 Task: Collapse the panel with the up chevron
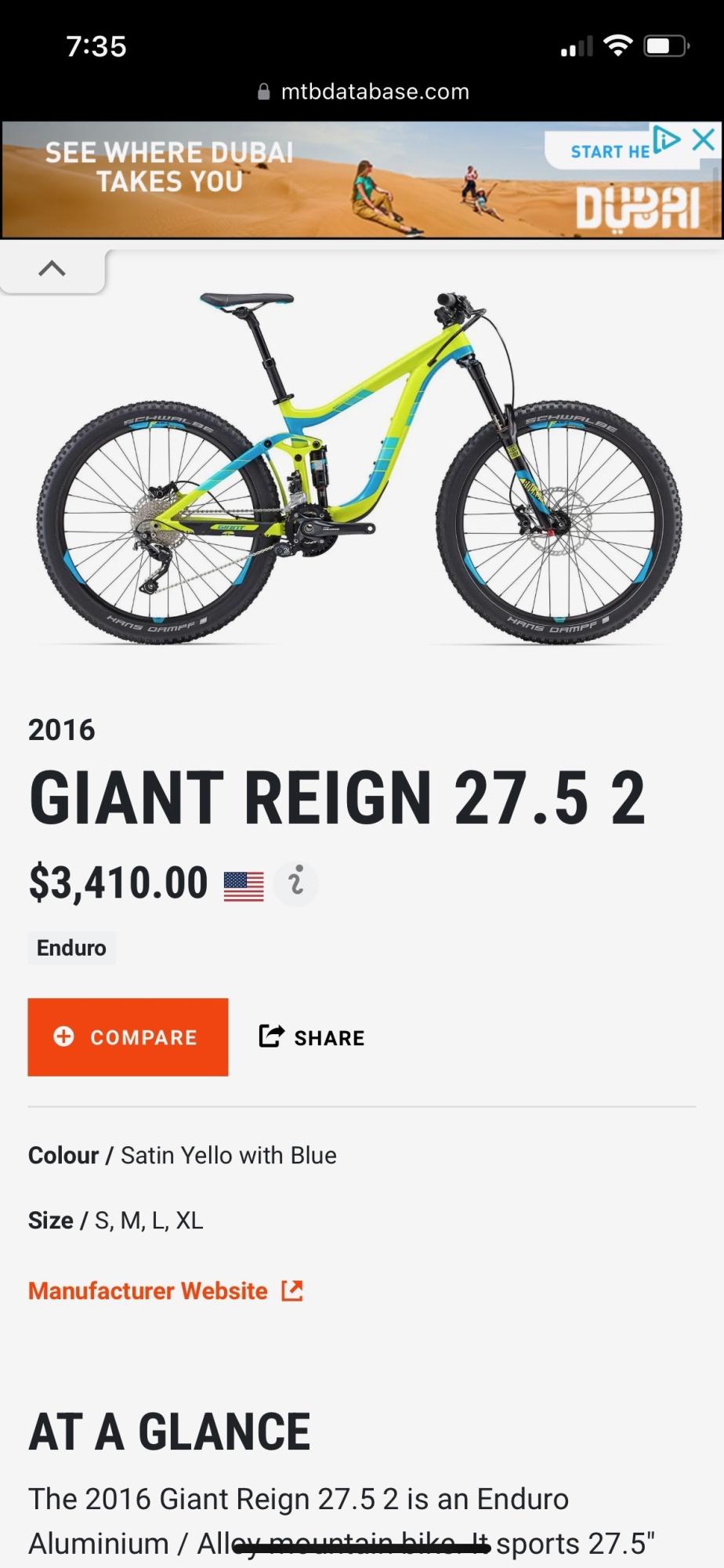click(x=52, y=269)
